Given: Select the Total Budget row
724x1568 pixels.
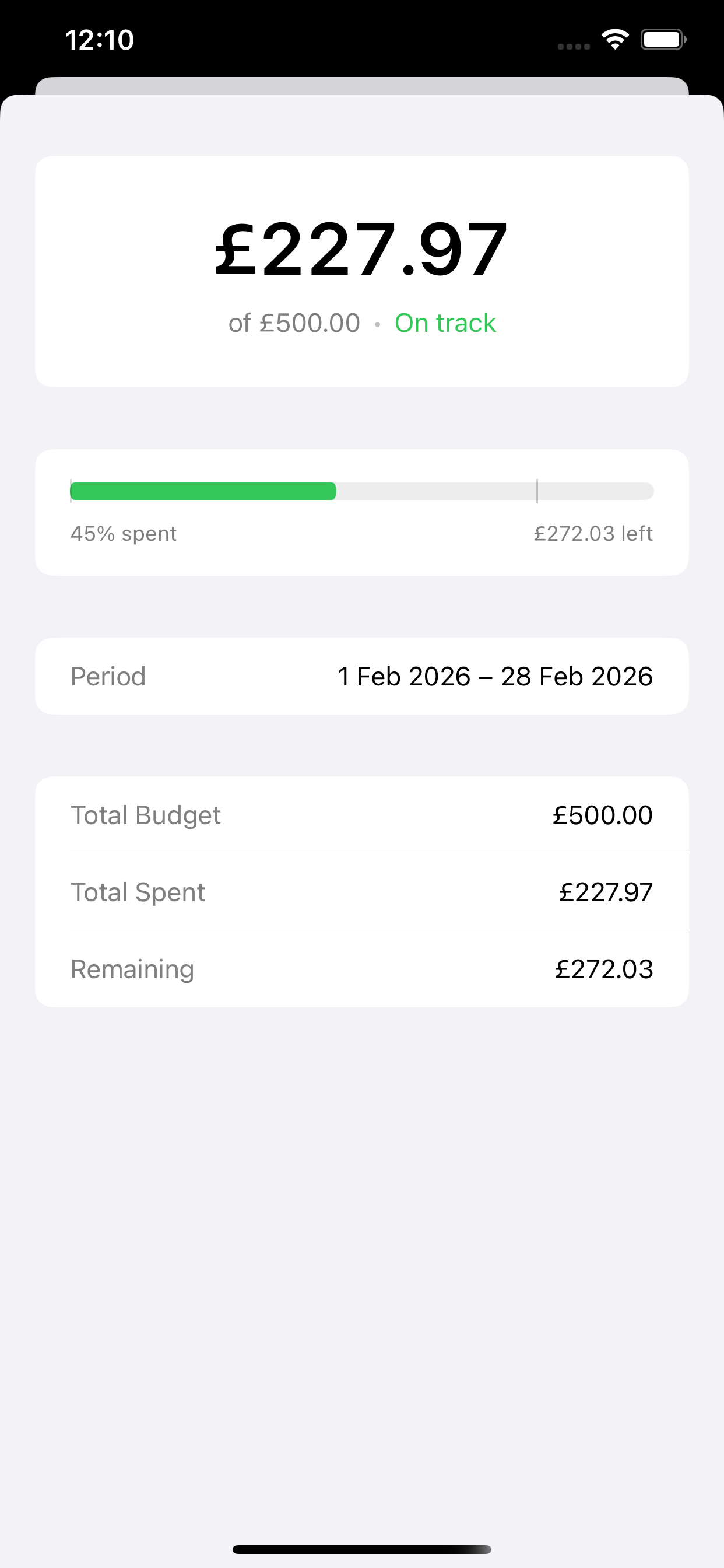Looking at the screenshot, I should pyautogui.click(x=362, y=815).
